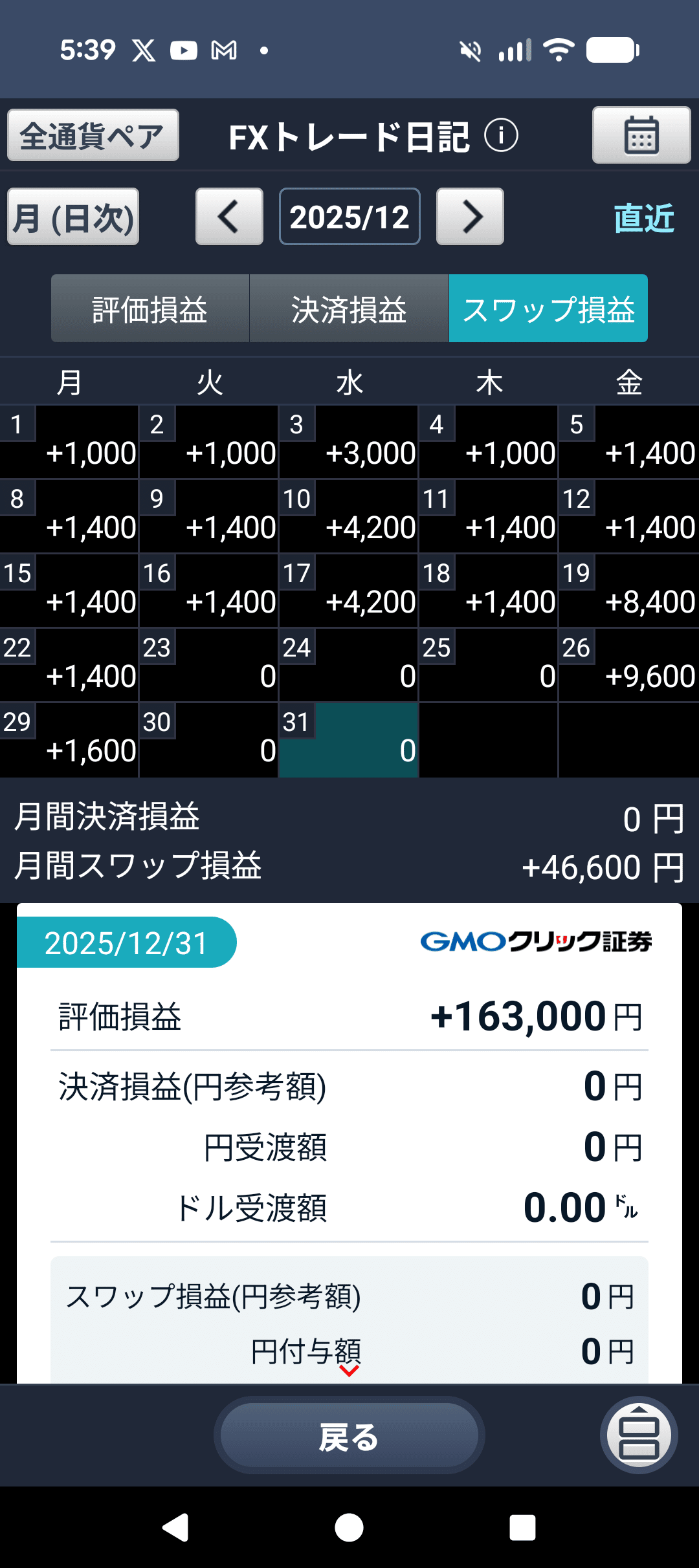Switch to the 決済損益 view

349,309
